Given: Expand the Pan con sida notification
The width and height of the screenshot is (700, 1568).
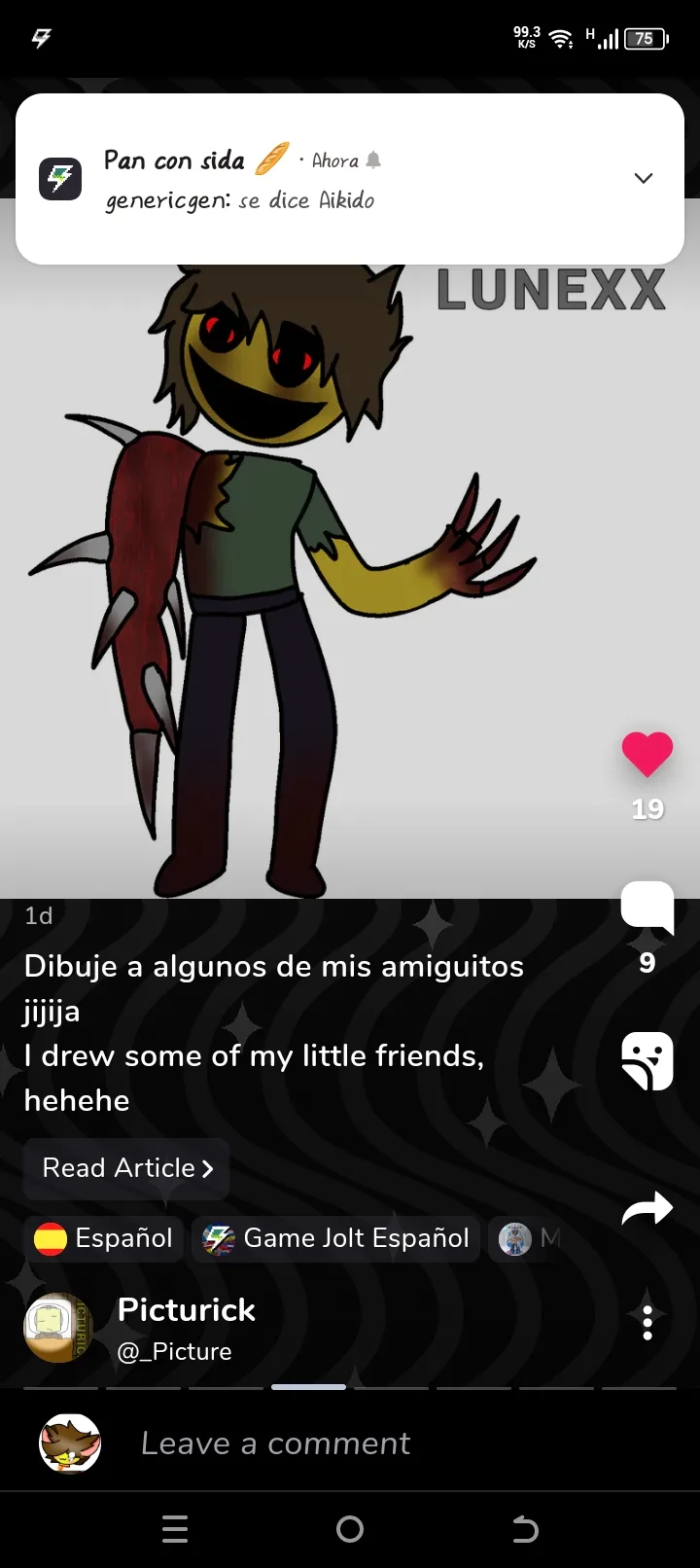Looking at the screenshot, I should click(644, 178).
